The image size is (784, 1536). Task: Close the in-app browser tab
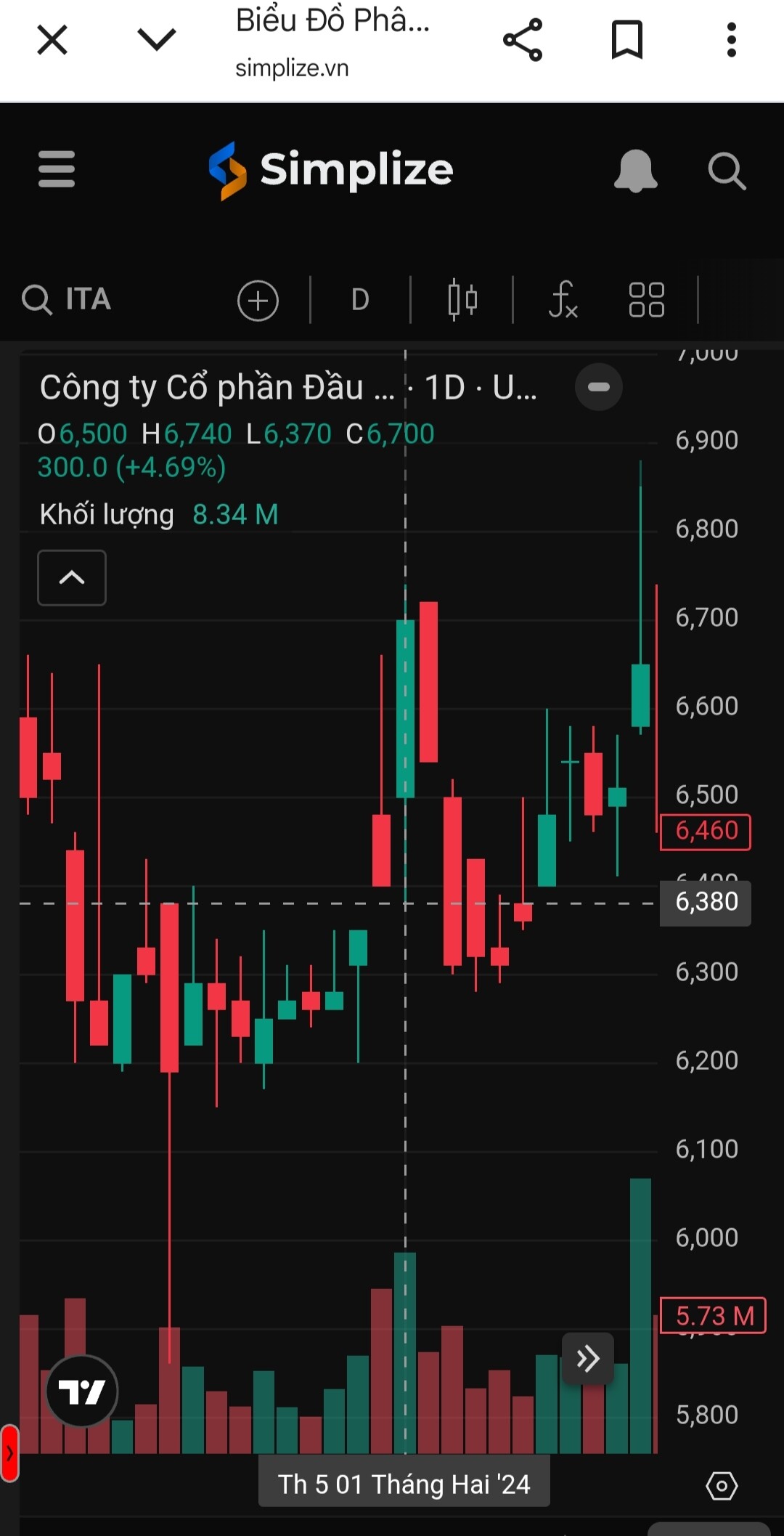click(52, 40)
